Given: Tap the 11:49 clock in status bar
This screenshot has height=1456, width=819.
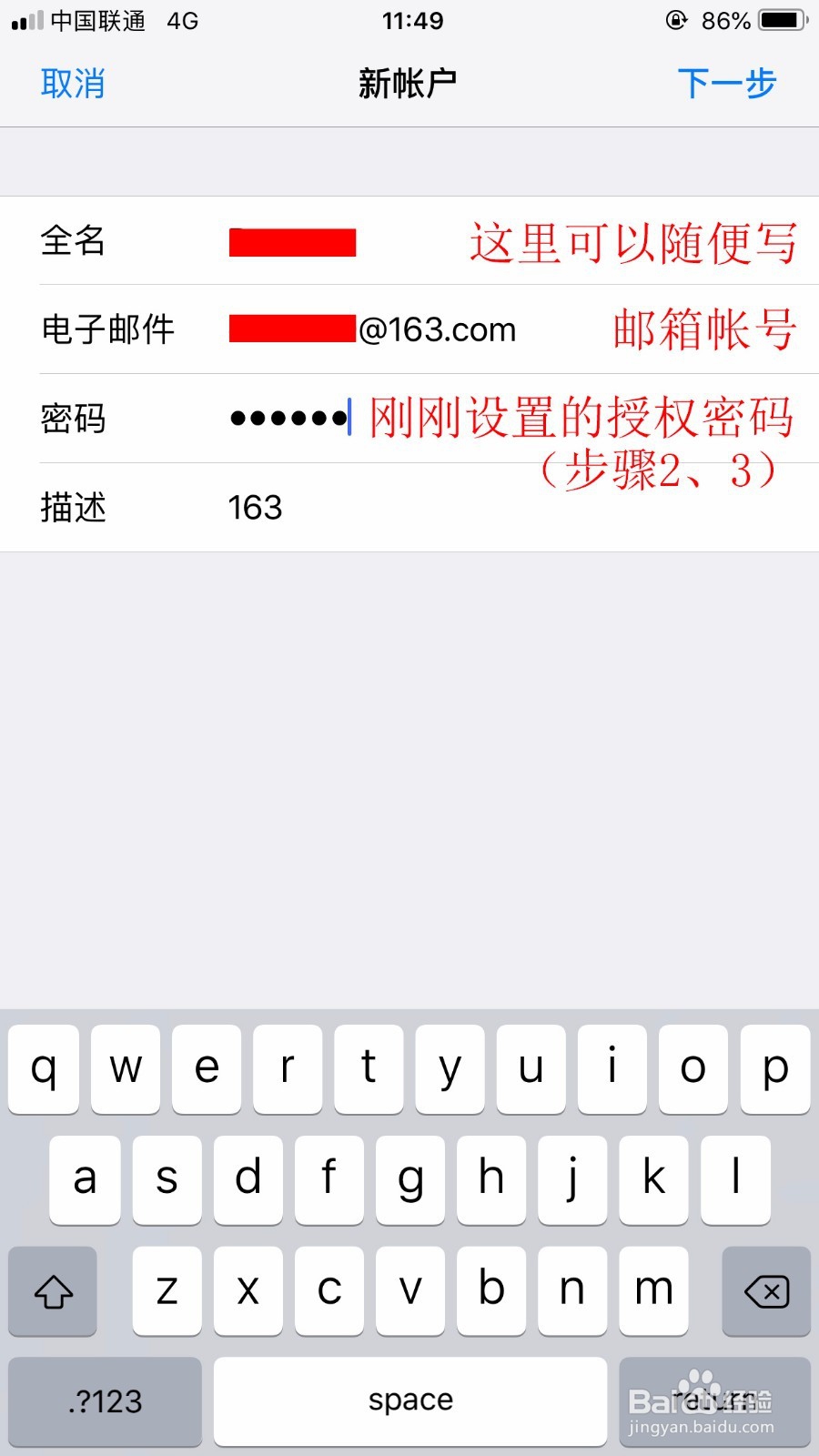Looking at the screenshot, I should click(412, 20).
